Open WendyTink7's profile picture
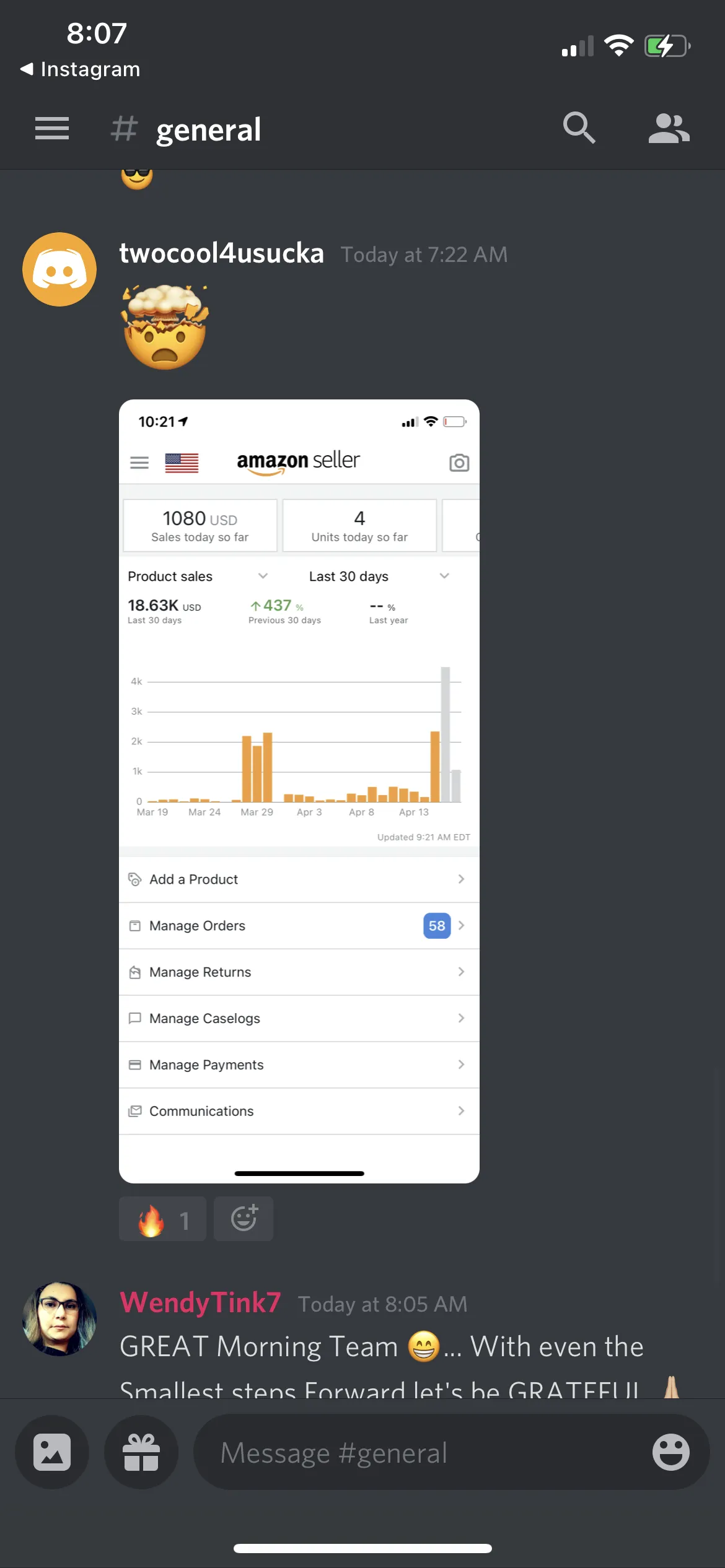 click(59, 1319)
